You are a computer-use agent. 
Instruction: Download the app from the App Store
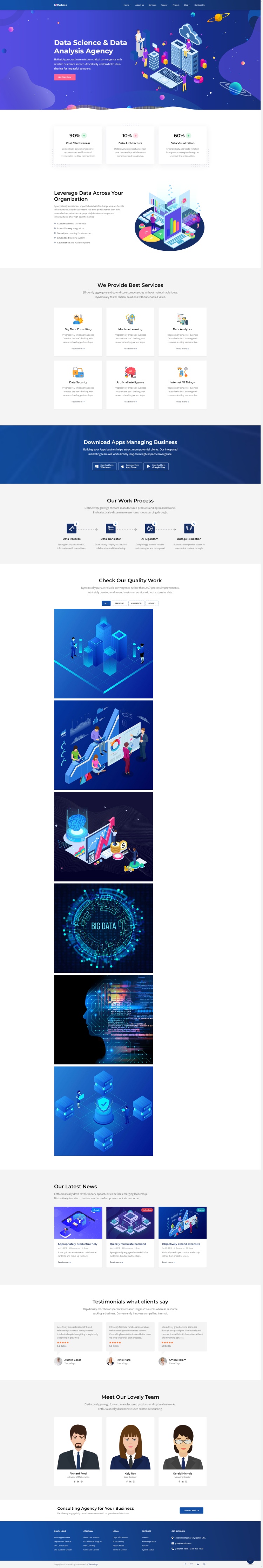point(130,466)
